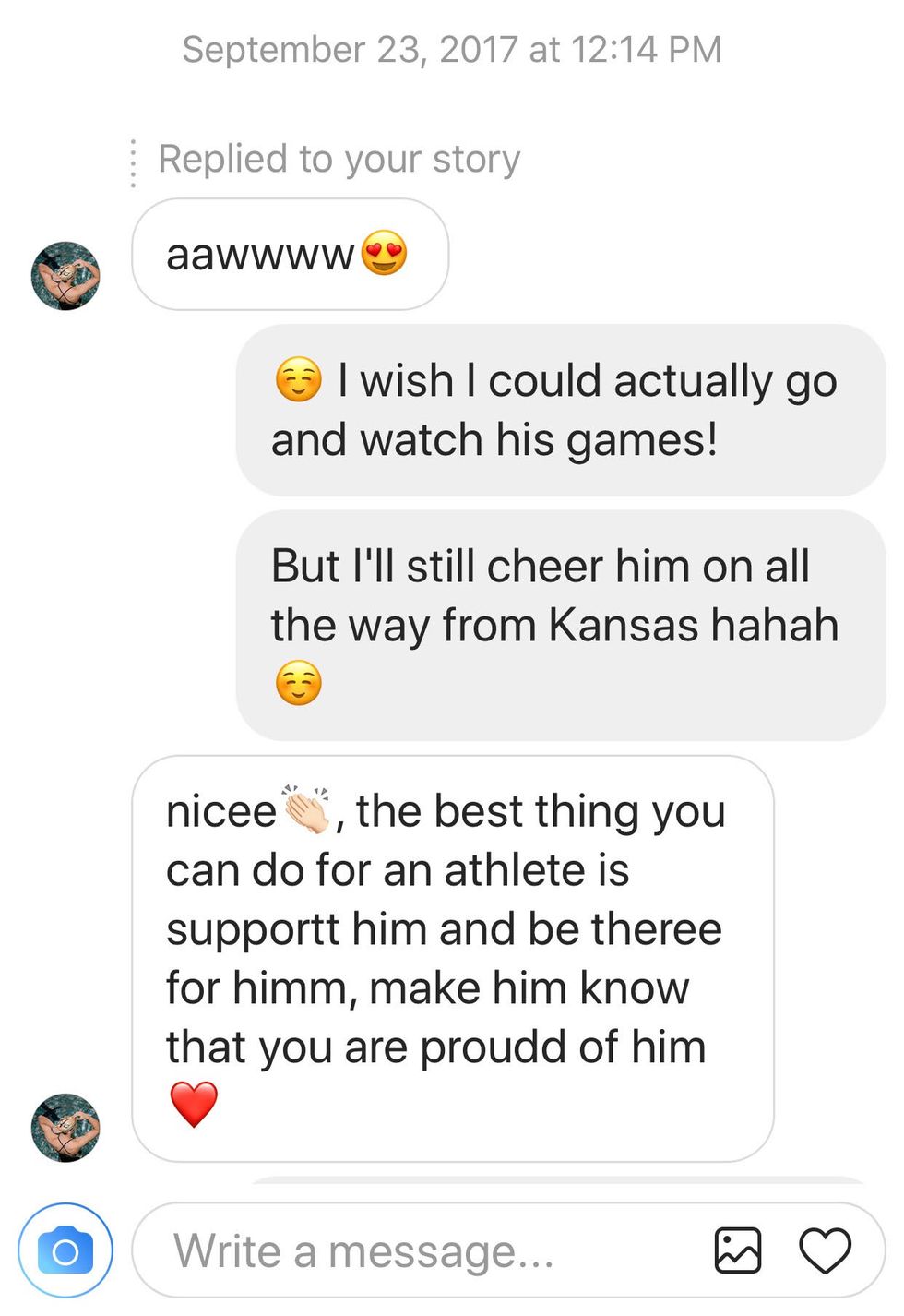Screen dimensions: 904x1316
Task: Open the photo gallery picker
Action: tap(738, 1250)
